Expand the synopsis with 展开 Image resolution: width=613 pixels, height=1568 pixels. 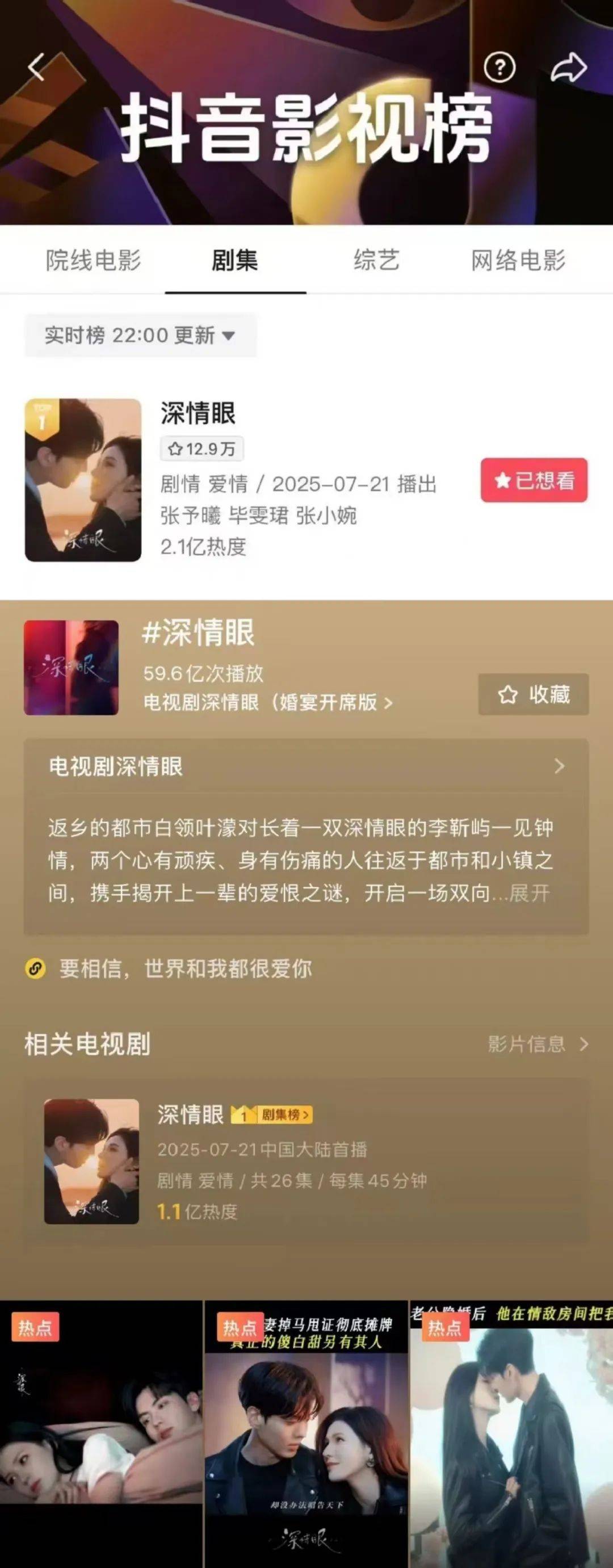(529, 894)
